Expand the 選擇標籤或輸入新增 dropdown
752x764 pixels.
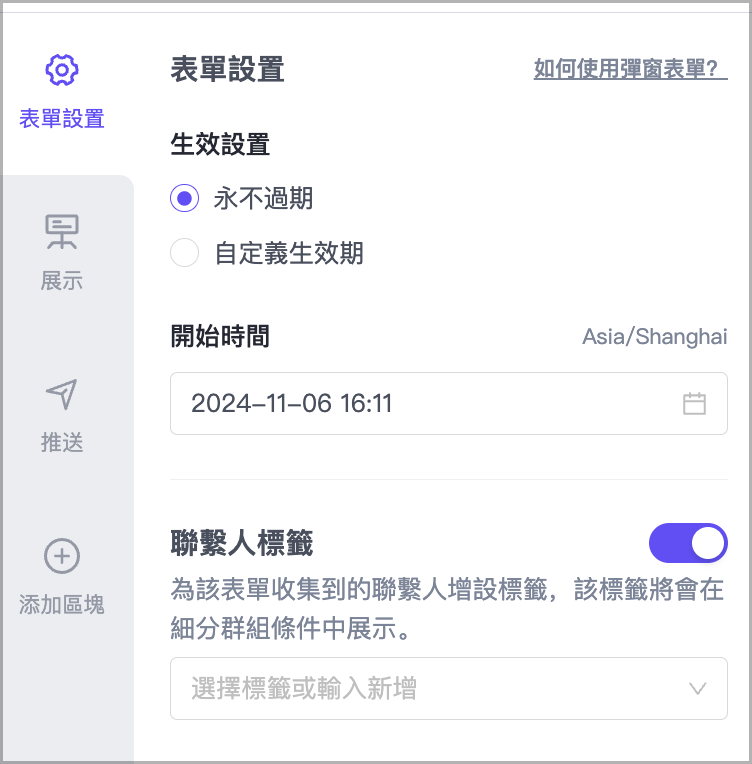click(448, 688)
